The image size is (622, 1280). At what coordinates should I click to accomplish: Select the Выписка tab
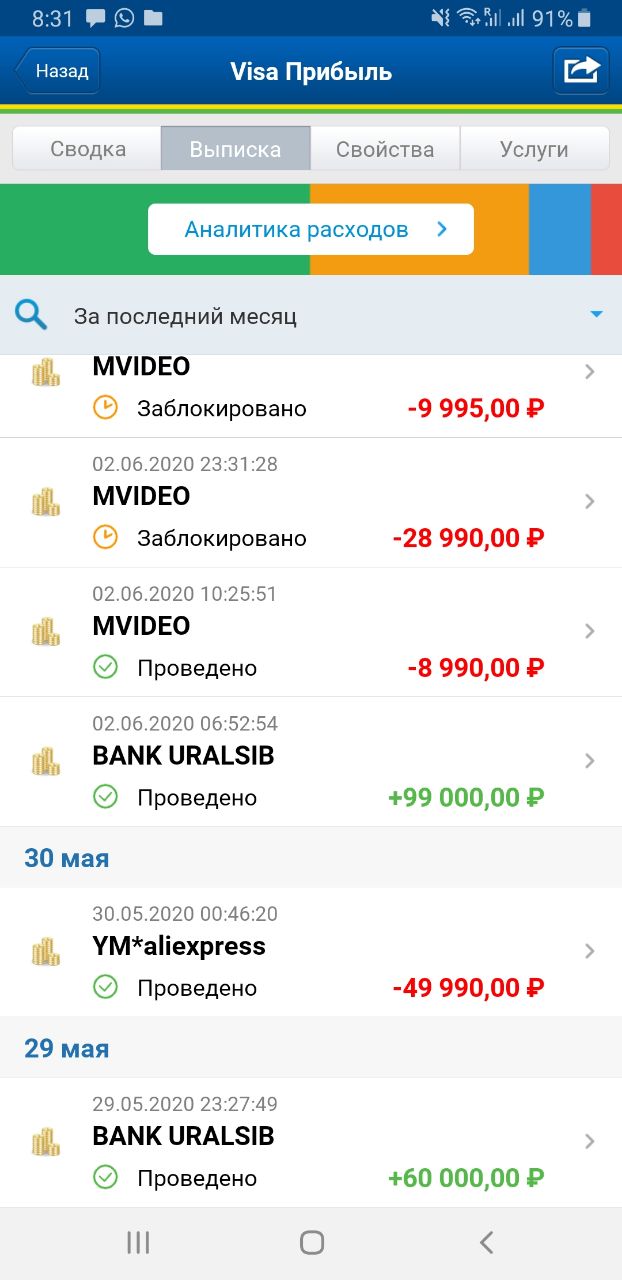236,149
